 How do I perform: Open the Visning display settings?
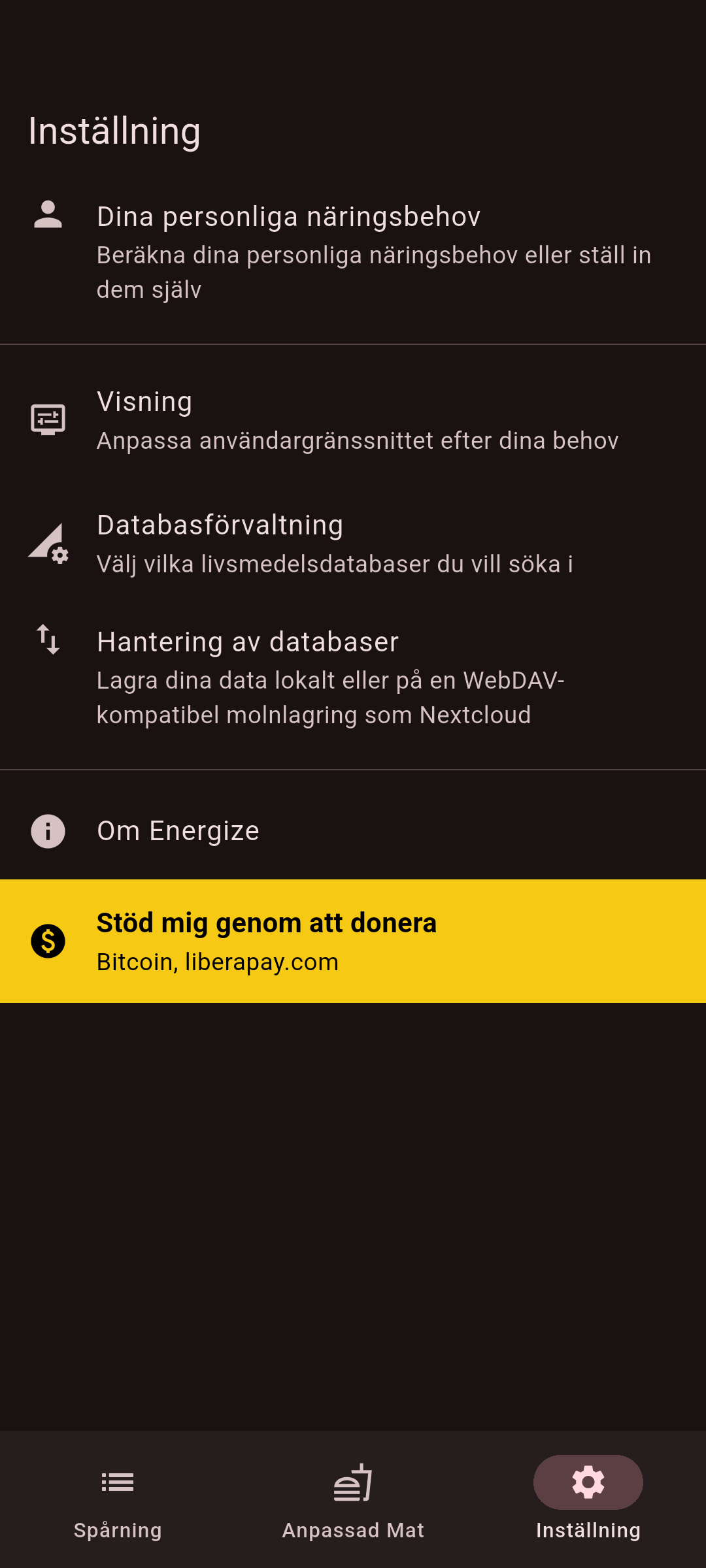tap(353, 420)
